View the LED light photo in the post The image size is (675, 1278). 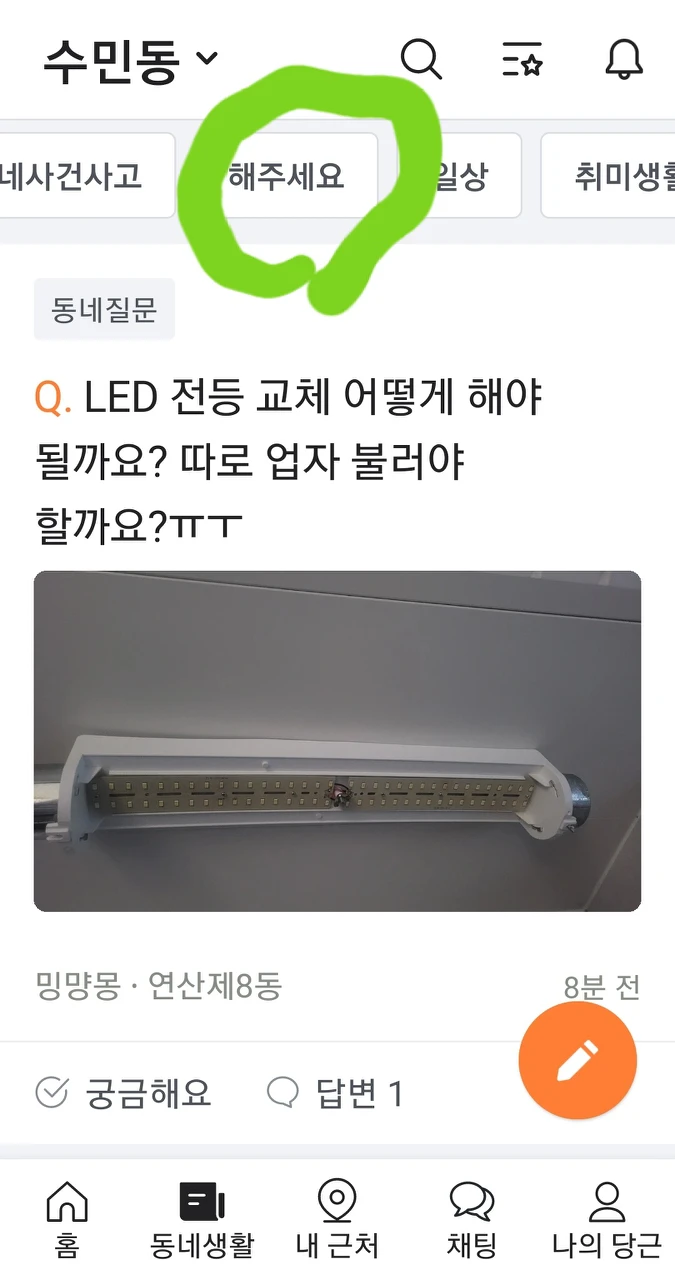click(x=337, y=741)
